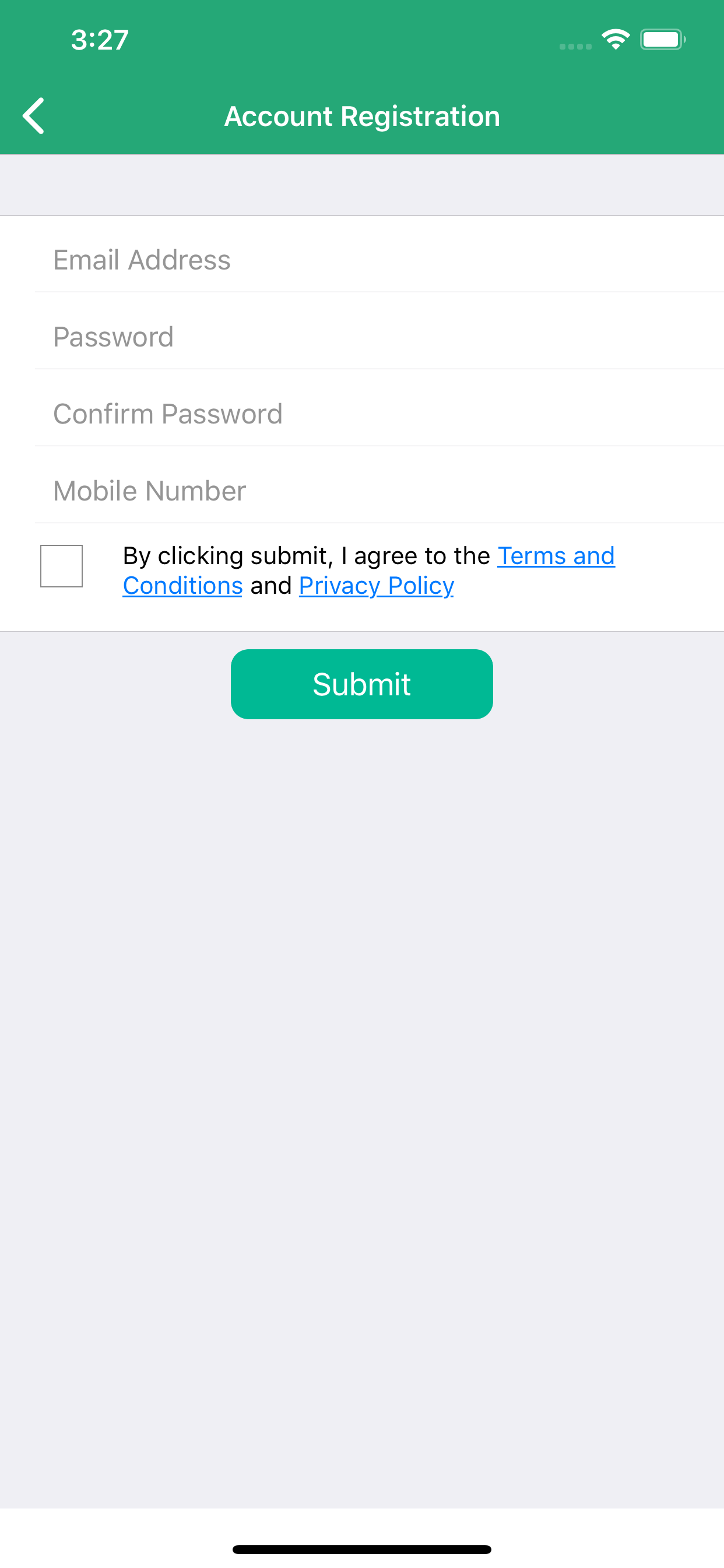Click the Password entry field
724x1568 pixels.
click(x=362, y=337)
